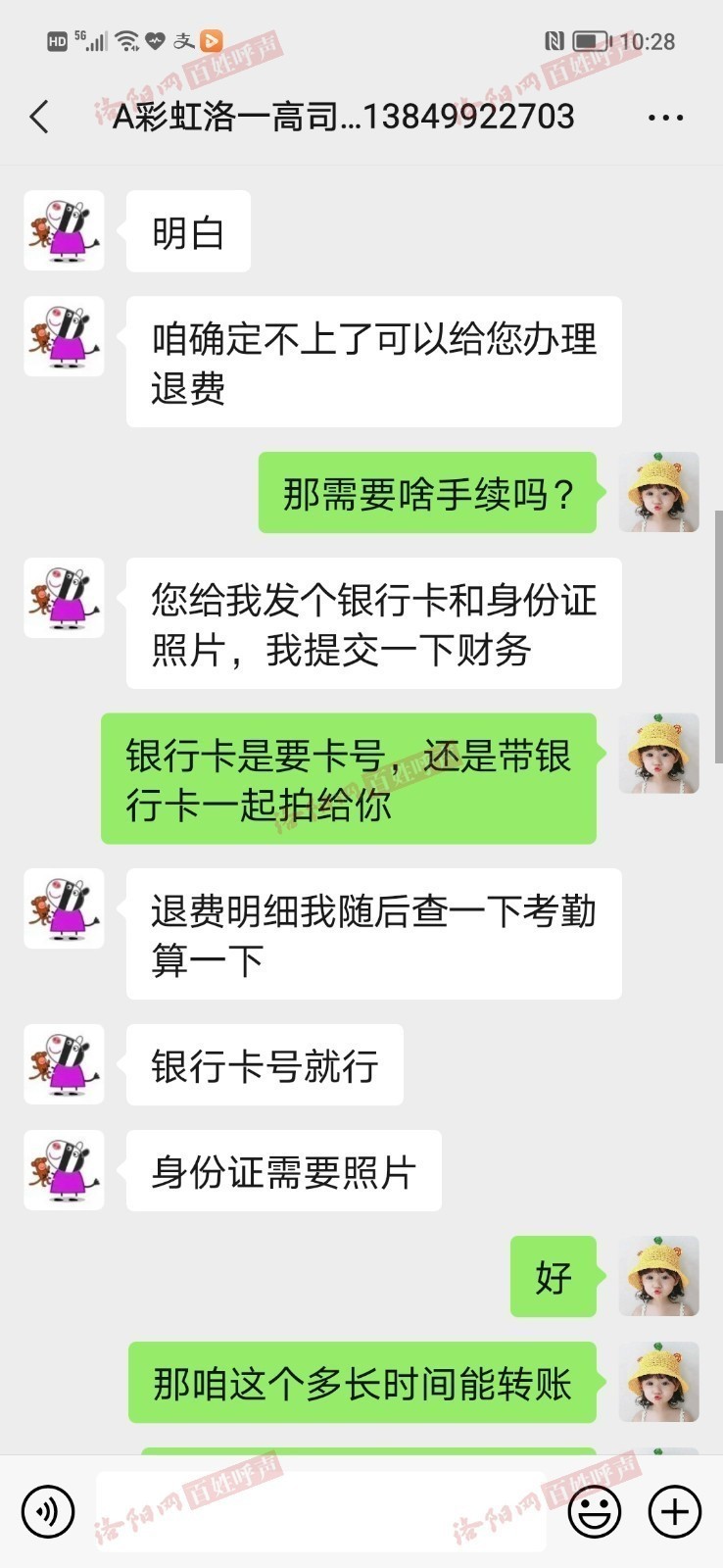
Task: Open the plus attachments menu
Action: pyautogui.click(x=675, y=1511)
